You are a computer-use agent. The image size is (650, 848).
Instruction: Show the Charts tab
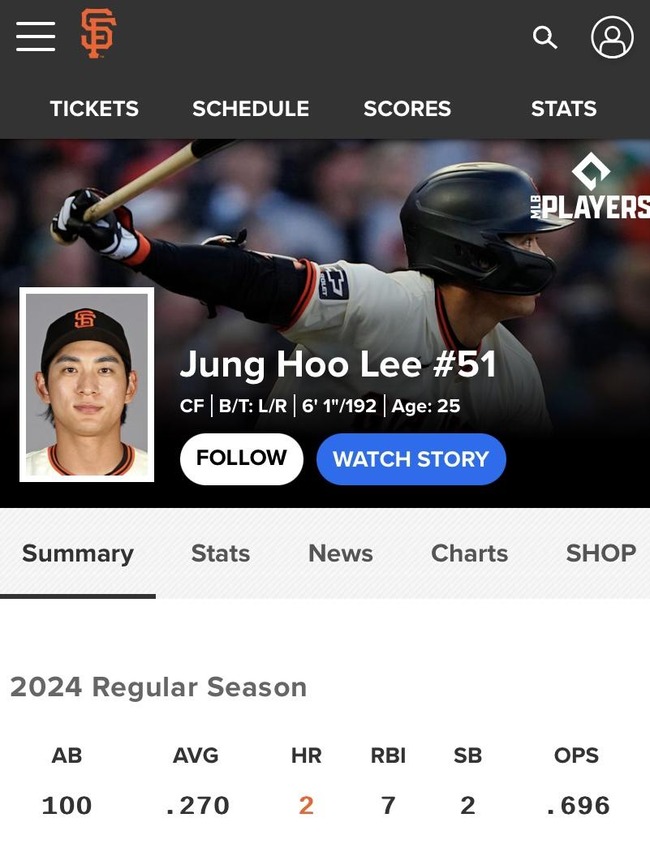[x=469, y=554]
